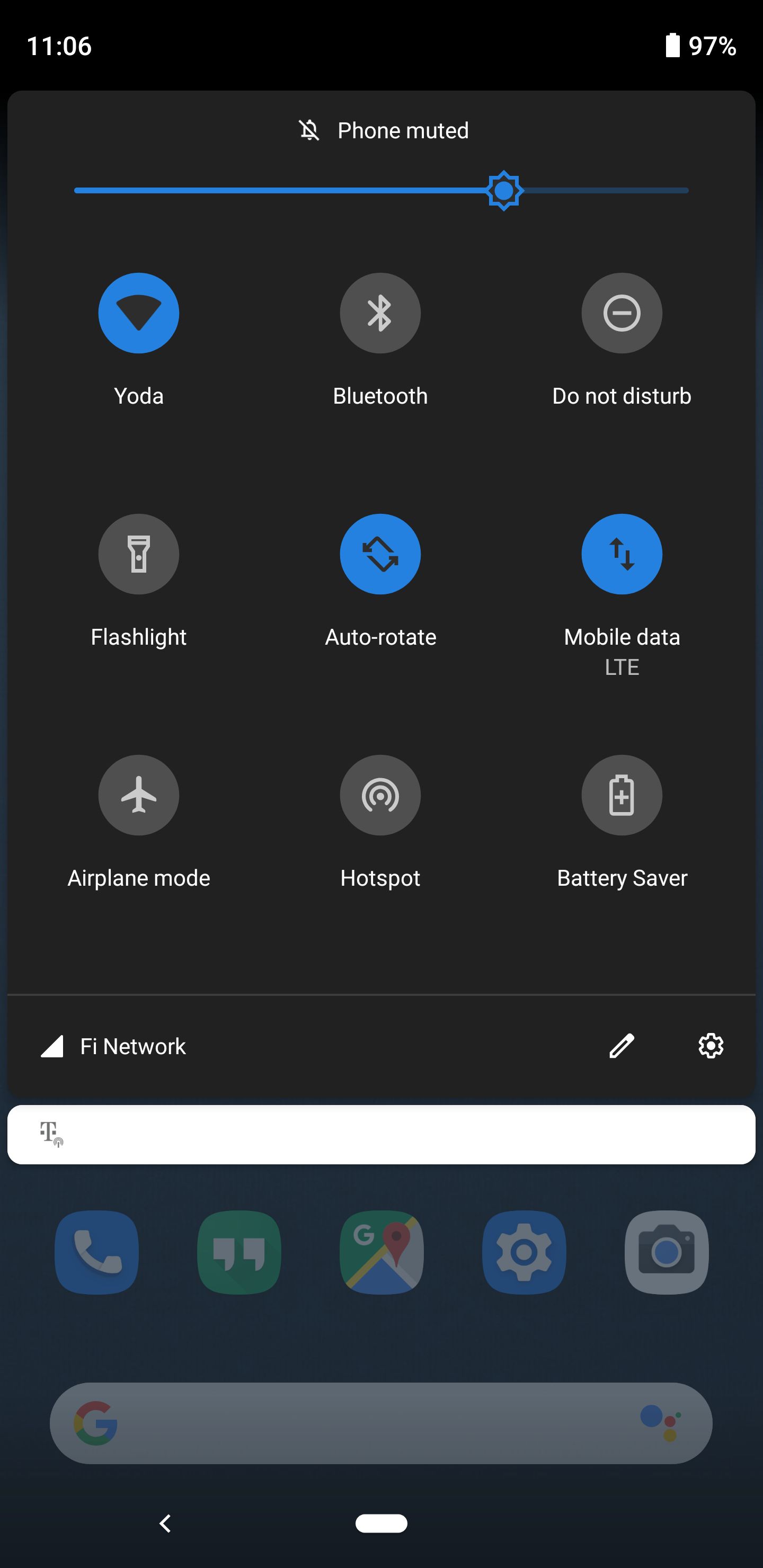763x1568 pixels.
Task: Switch on the Flashlight
Action: click(x=139, y=554)
